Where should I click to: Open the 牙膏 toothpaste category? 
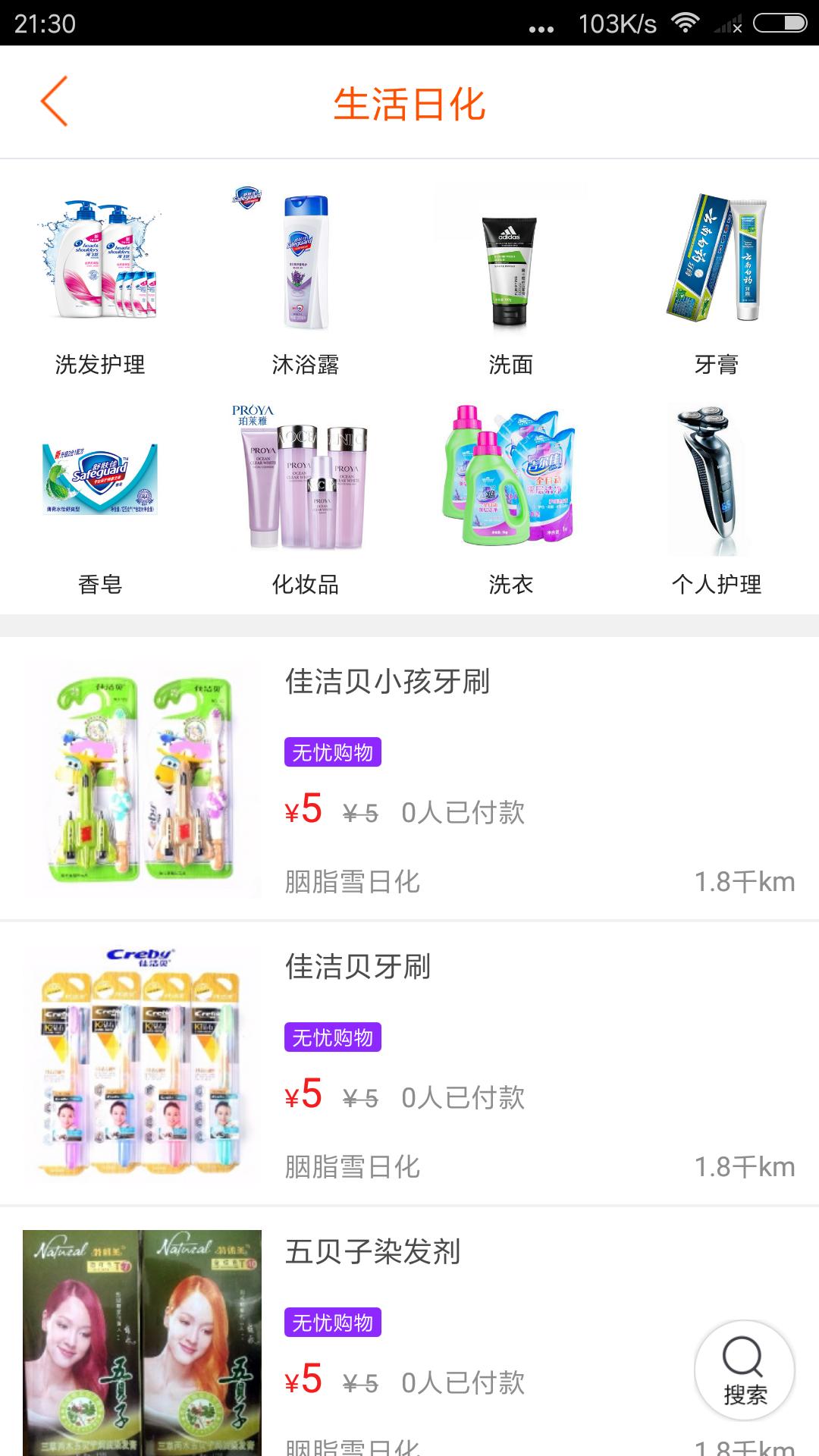click(x=716, y=364)
